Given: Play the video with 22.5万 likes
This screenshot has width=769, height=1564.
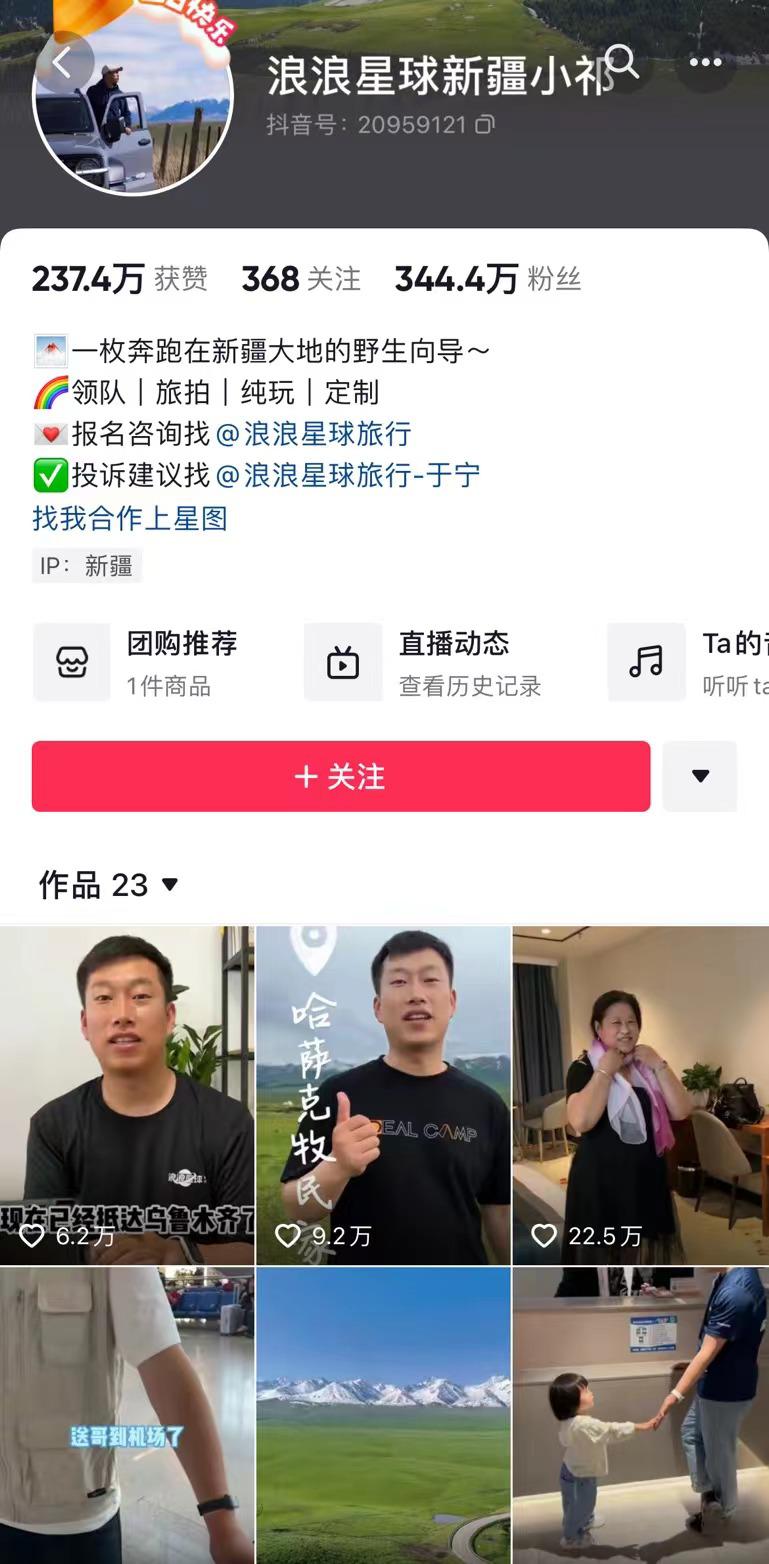Looking at the screenshot, I should pyautogui.click(x=640, y=1095).
